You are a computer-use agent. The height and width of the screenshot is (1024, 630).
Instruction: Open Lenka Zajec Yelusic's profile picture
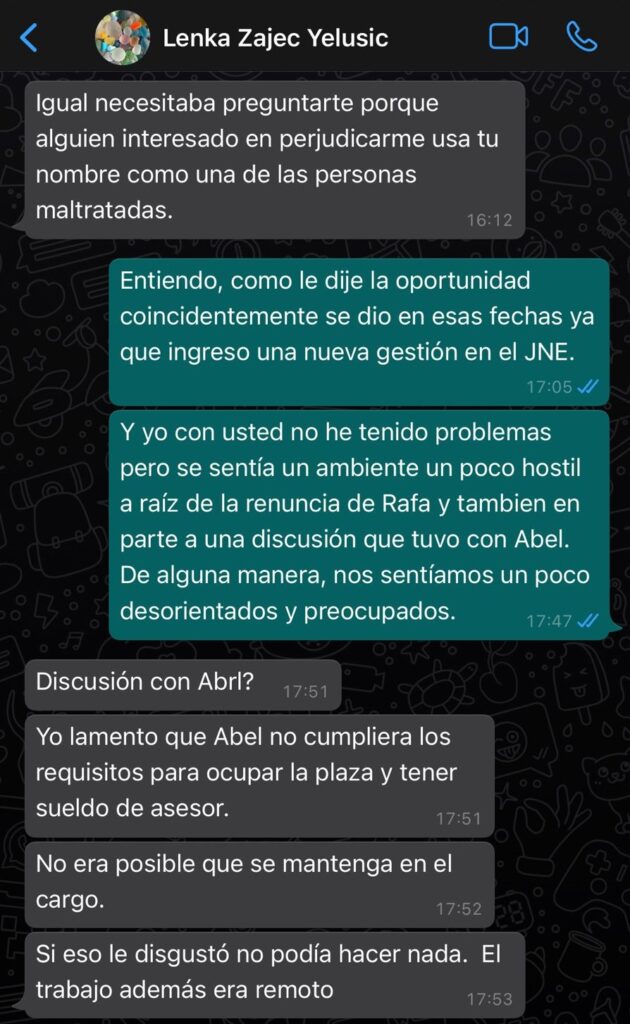[122, 38]
